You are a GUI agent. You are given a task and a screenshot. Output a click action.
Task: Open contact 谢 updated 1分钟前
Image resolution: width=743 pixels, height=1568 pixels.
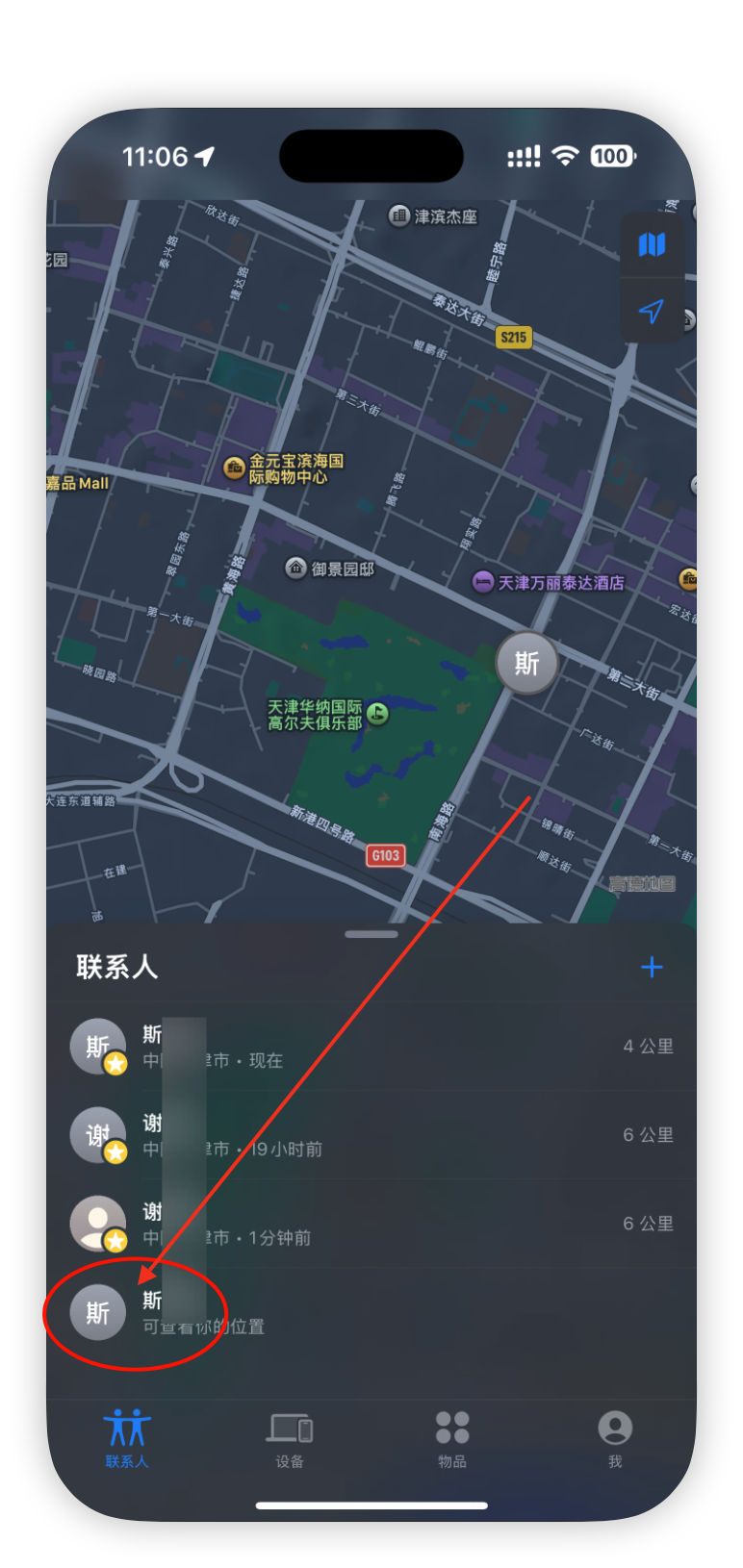pos(371,1224)
